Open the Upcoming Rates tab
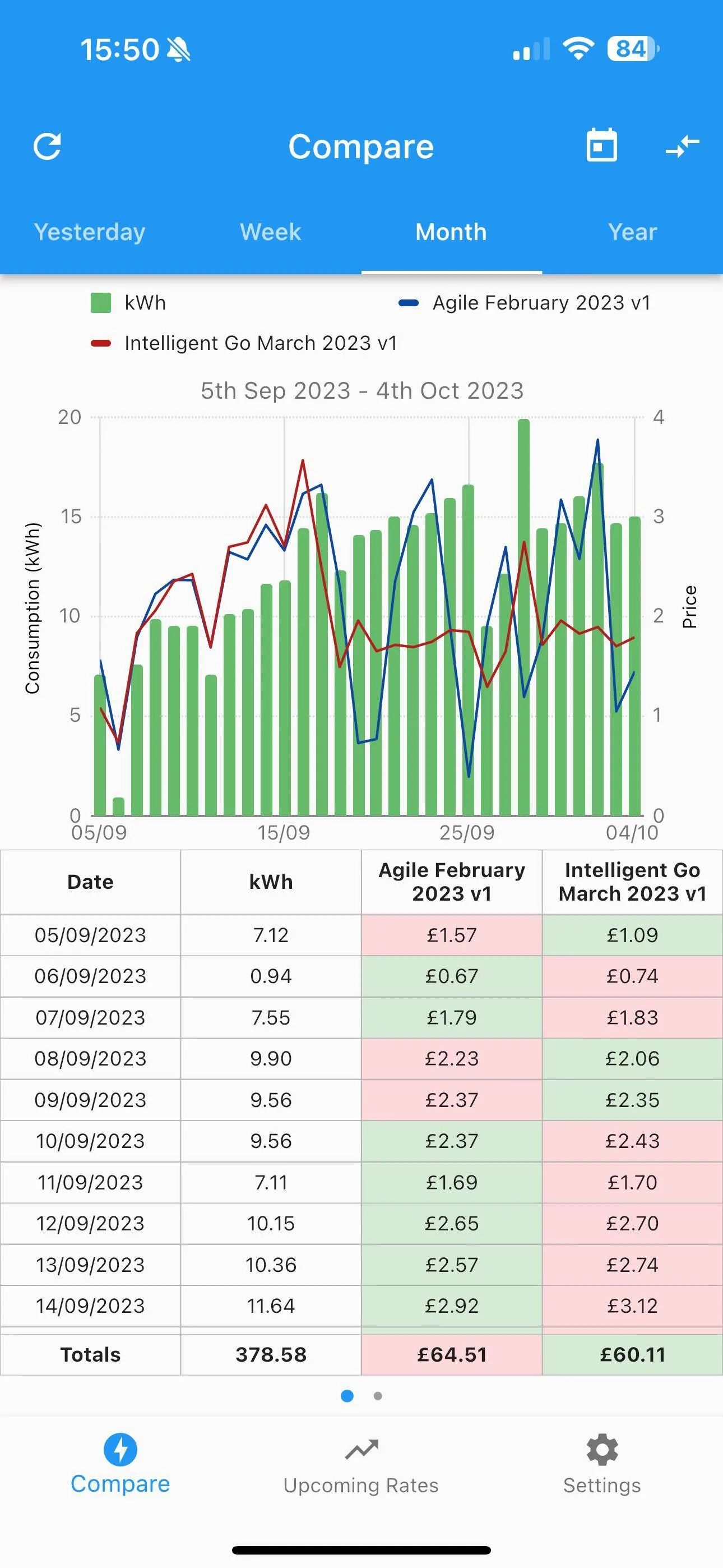Image resolution: width=723 pixels, height=1568 pixels. click(361, 1466)
